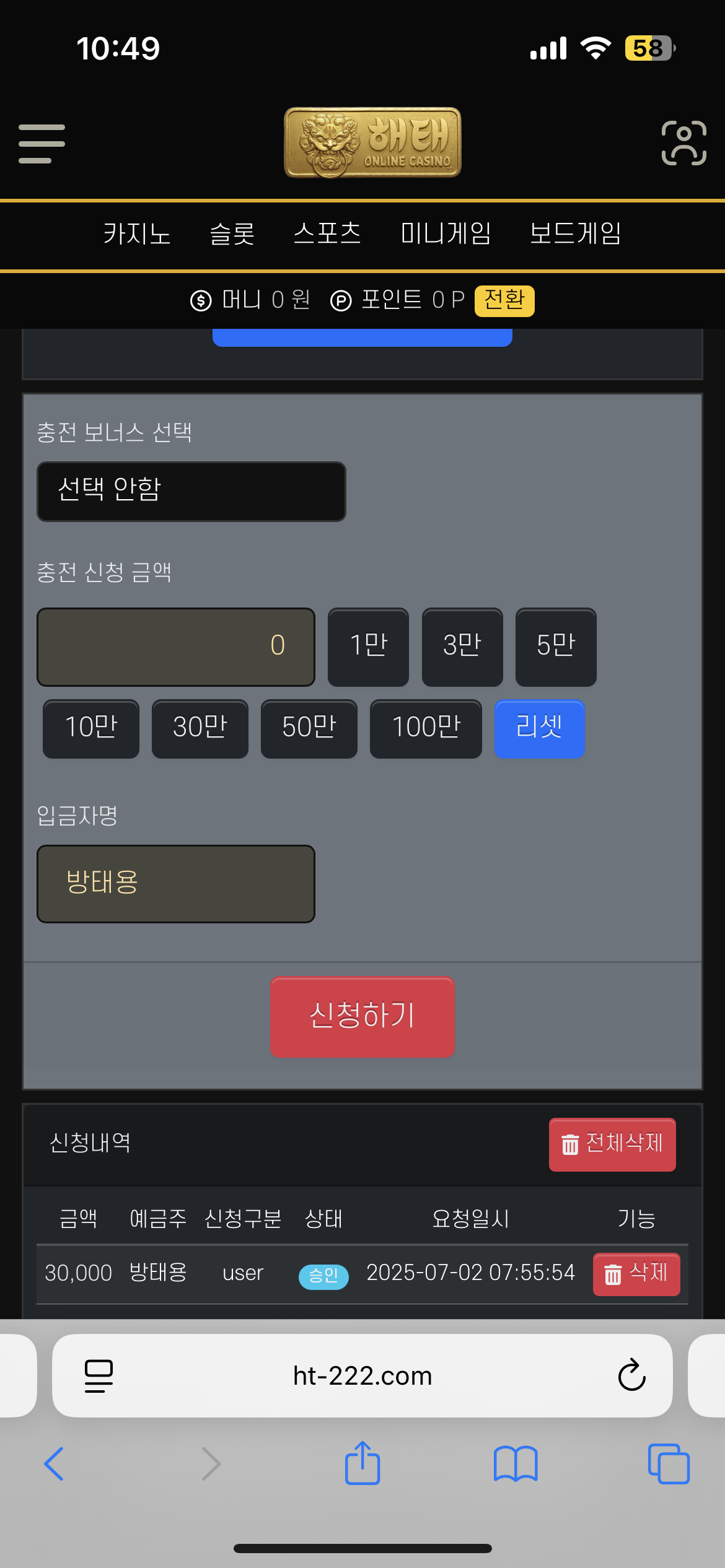Go to the 슬롯 section
This screenshot has height=1568, width=725.
[232, 234]
